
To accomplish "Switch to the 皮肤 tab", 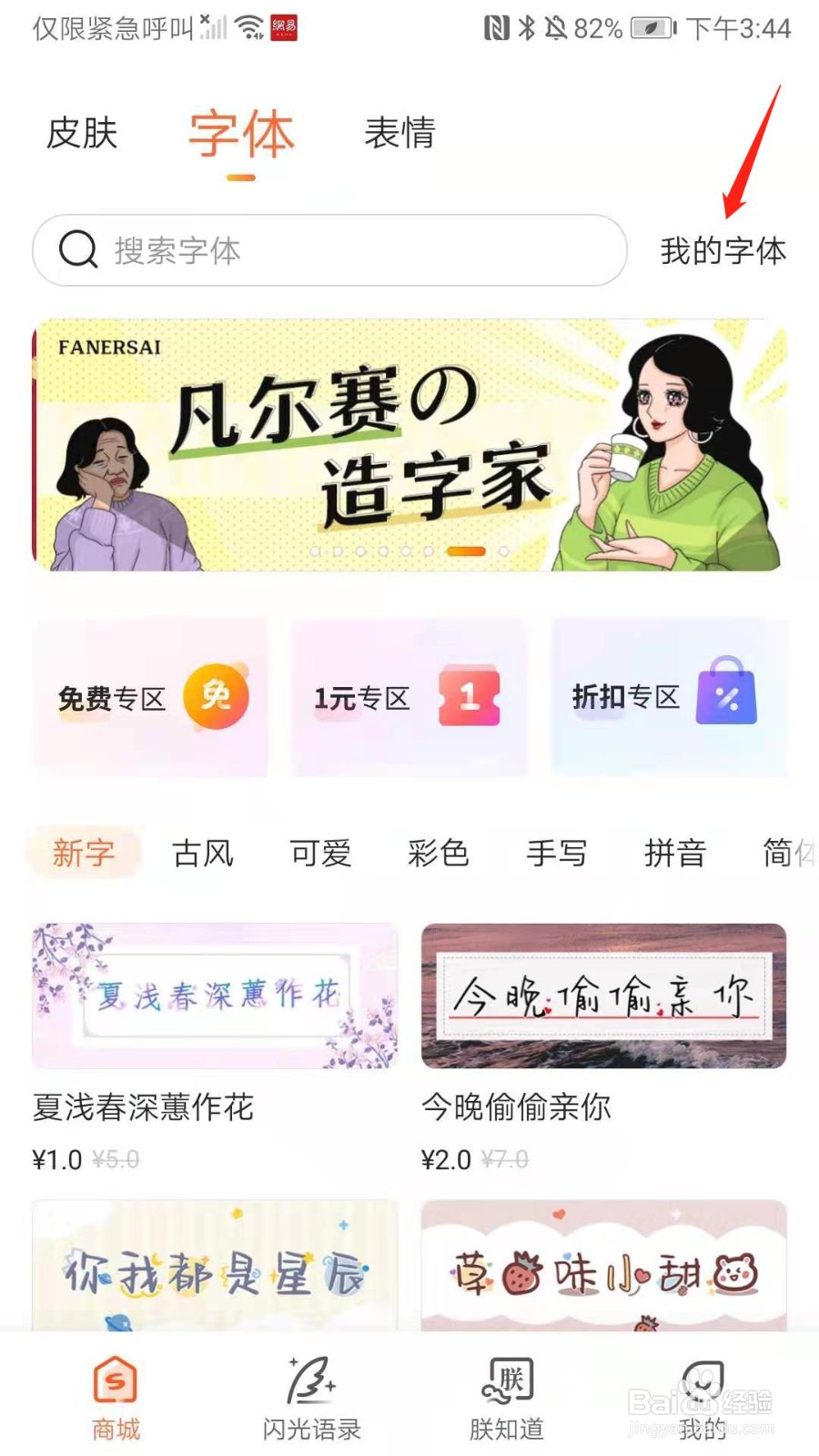I will point(82,134).
